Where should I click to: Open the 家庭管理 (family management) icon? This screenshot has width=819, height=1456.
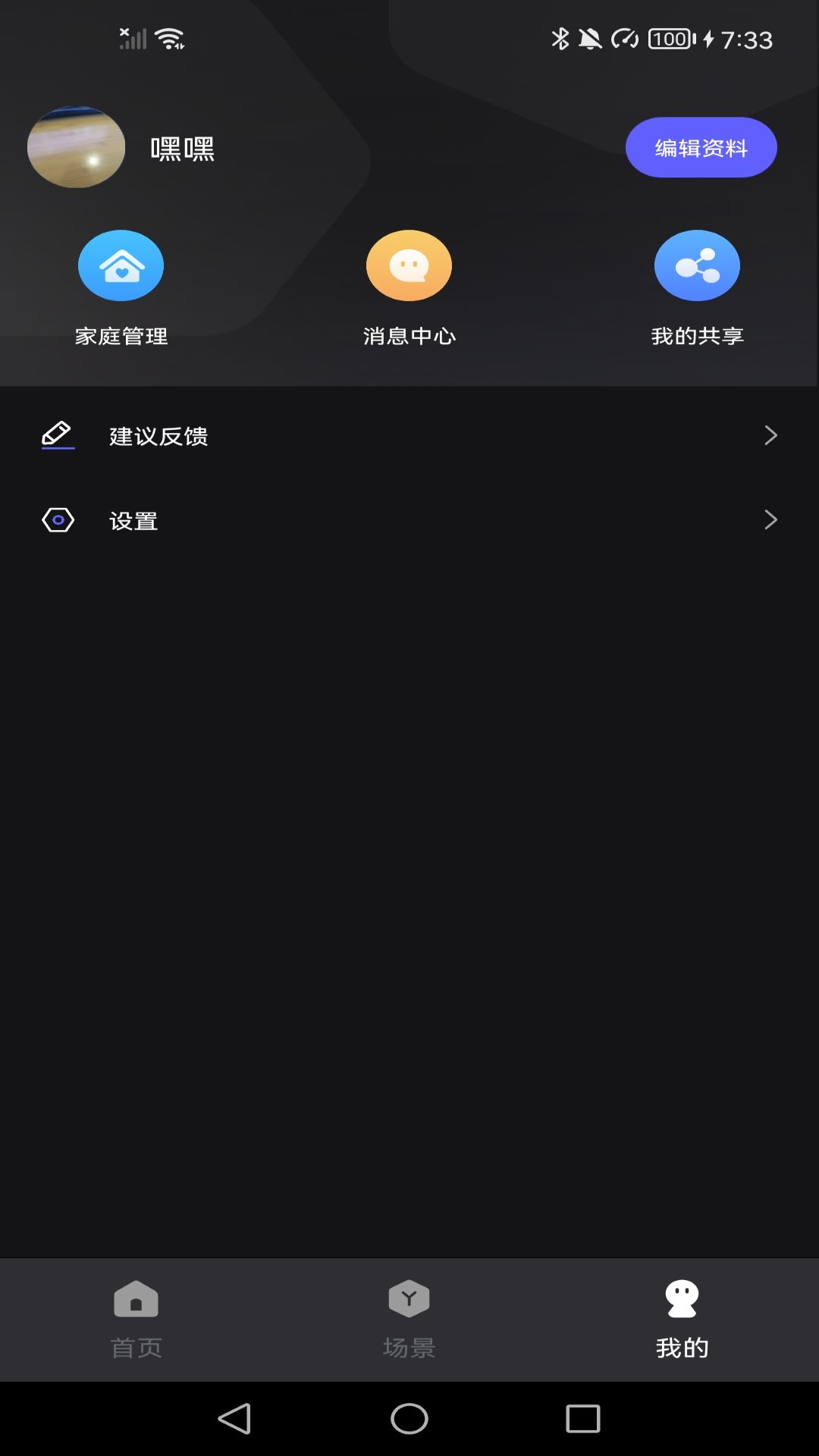pos(121,265)
